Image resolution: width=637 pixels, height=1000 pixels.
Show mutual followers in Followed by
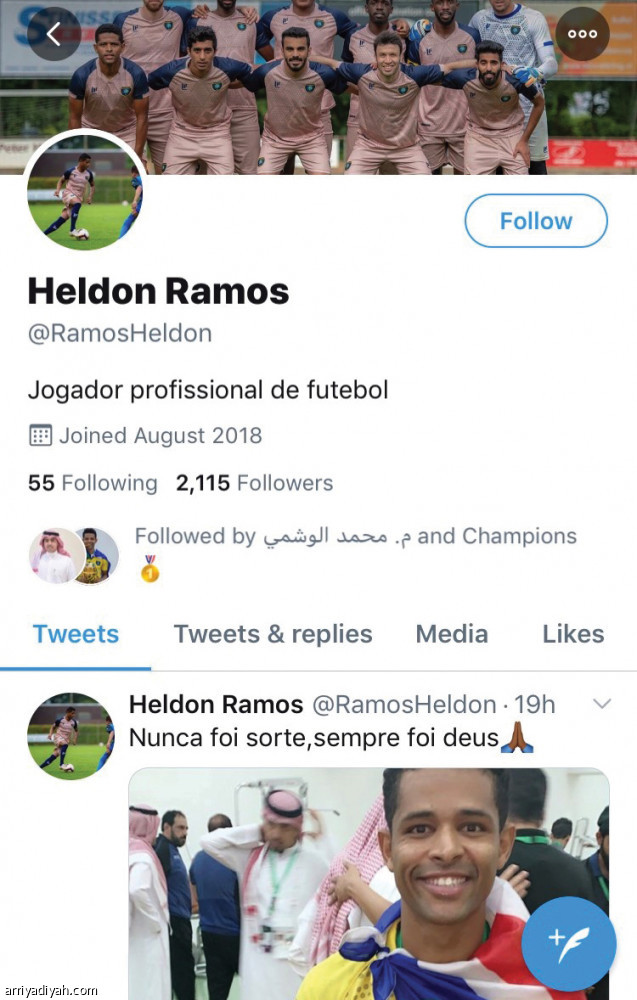[x=355, y=537]
